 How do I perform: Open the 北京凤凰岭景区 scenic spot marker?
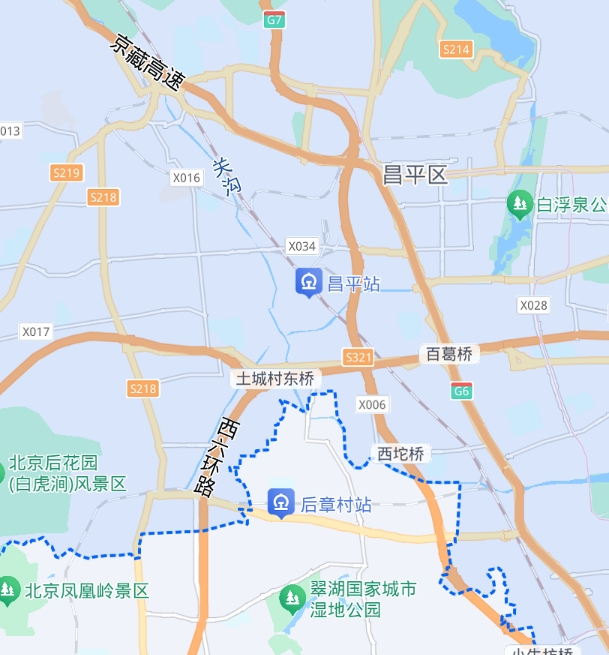9,590
